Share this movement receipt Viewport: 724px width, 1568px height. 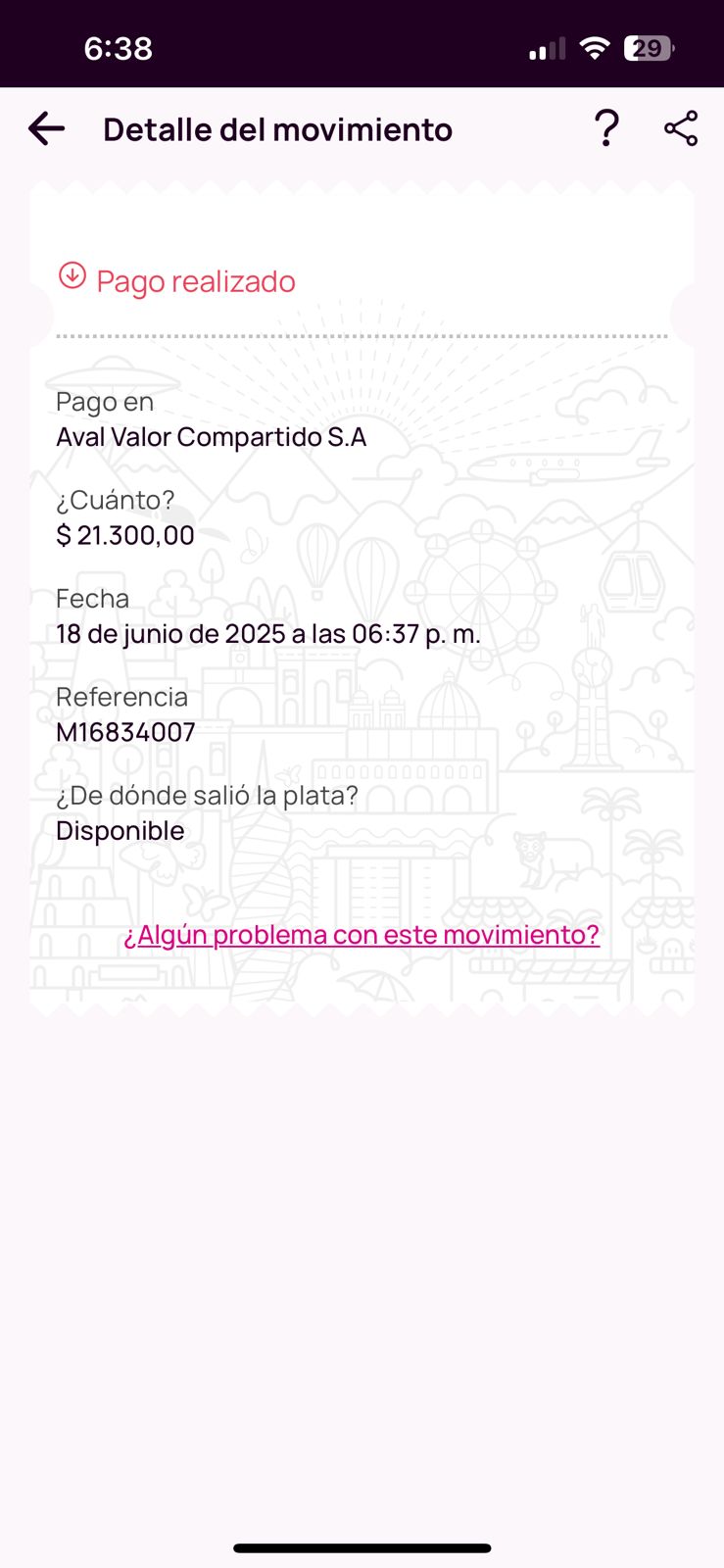coord(681,128)
